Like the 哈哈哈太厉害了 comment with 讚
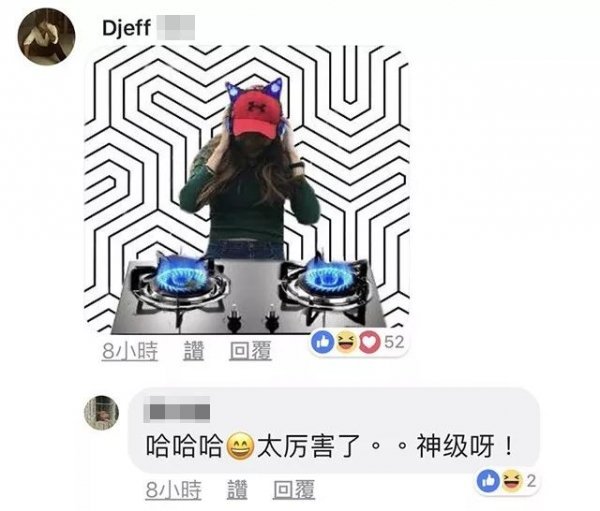 coord(237,489)
